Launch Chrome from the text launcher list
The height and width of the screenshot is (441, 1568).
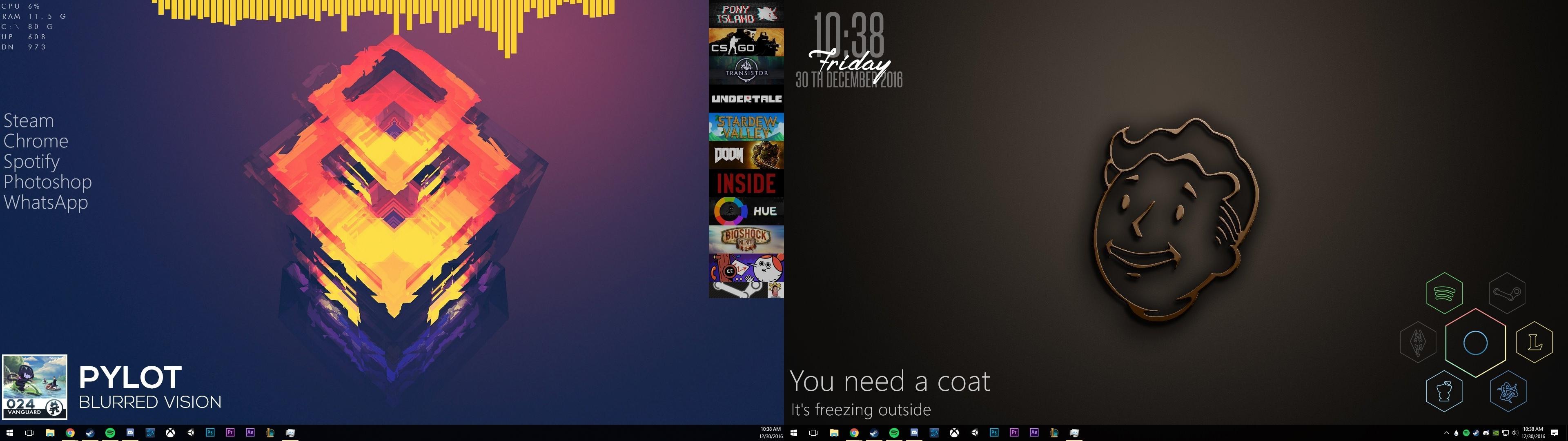pyautogui.click(x=36, y=141)
